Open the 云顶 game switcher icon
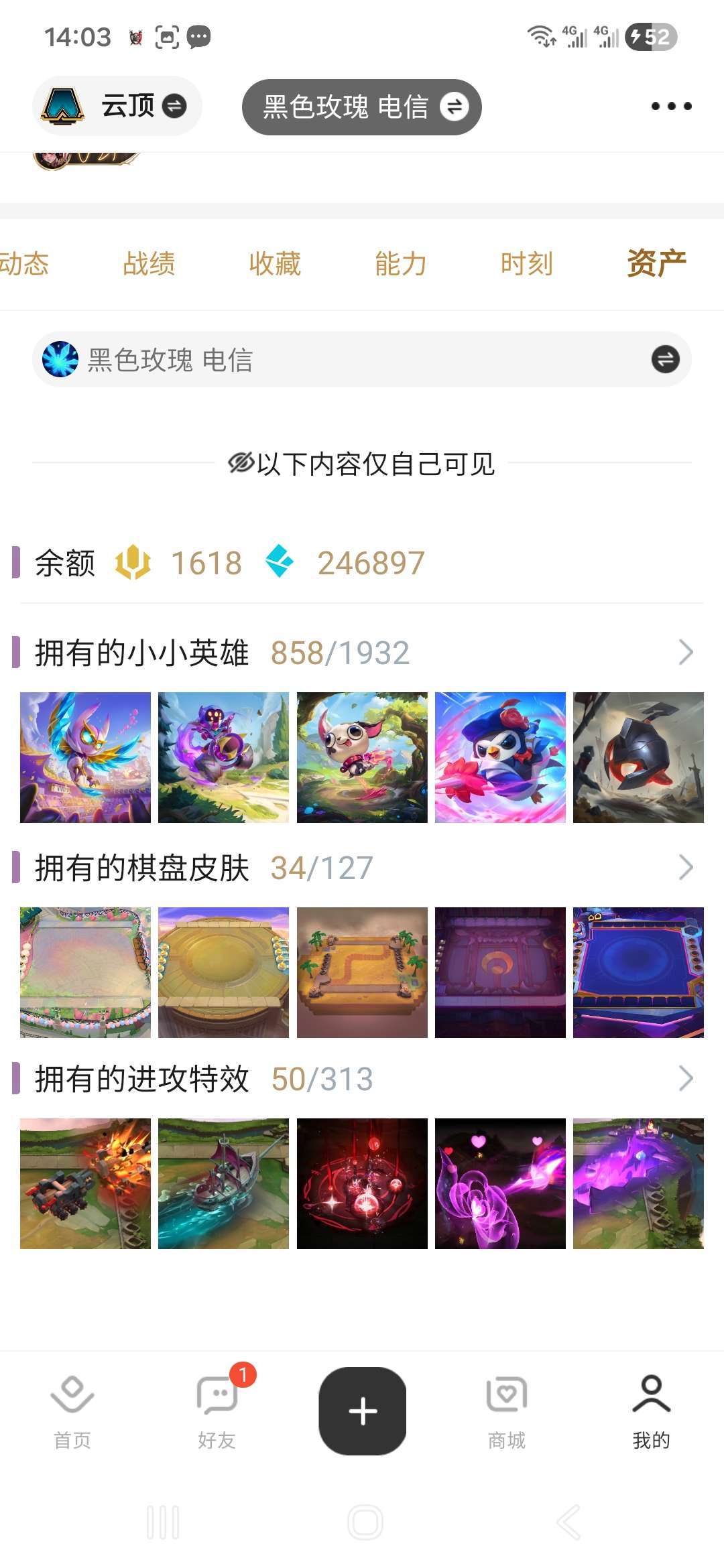Screen dimensions: 724x1568 (64, 106)
